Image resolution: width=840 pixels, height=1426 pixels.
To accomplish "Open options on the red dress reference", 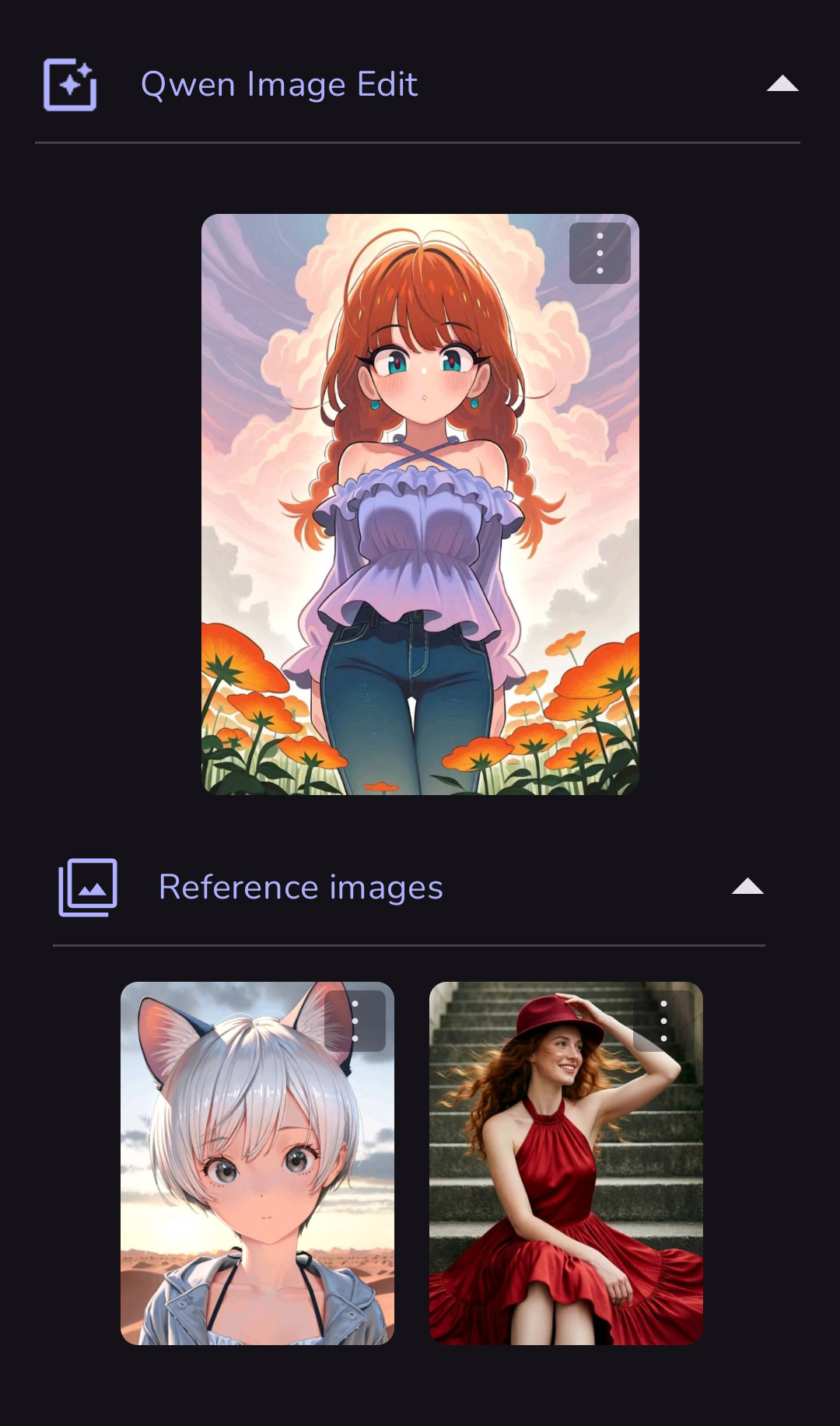I will pyautogui.click(x=663, y=1021).
